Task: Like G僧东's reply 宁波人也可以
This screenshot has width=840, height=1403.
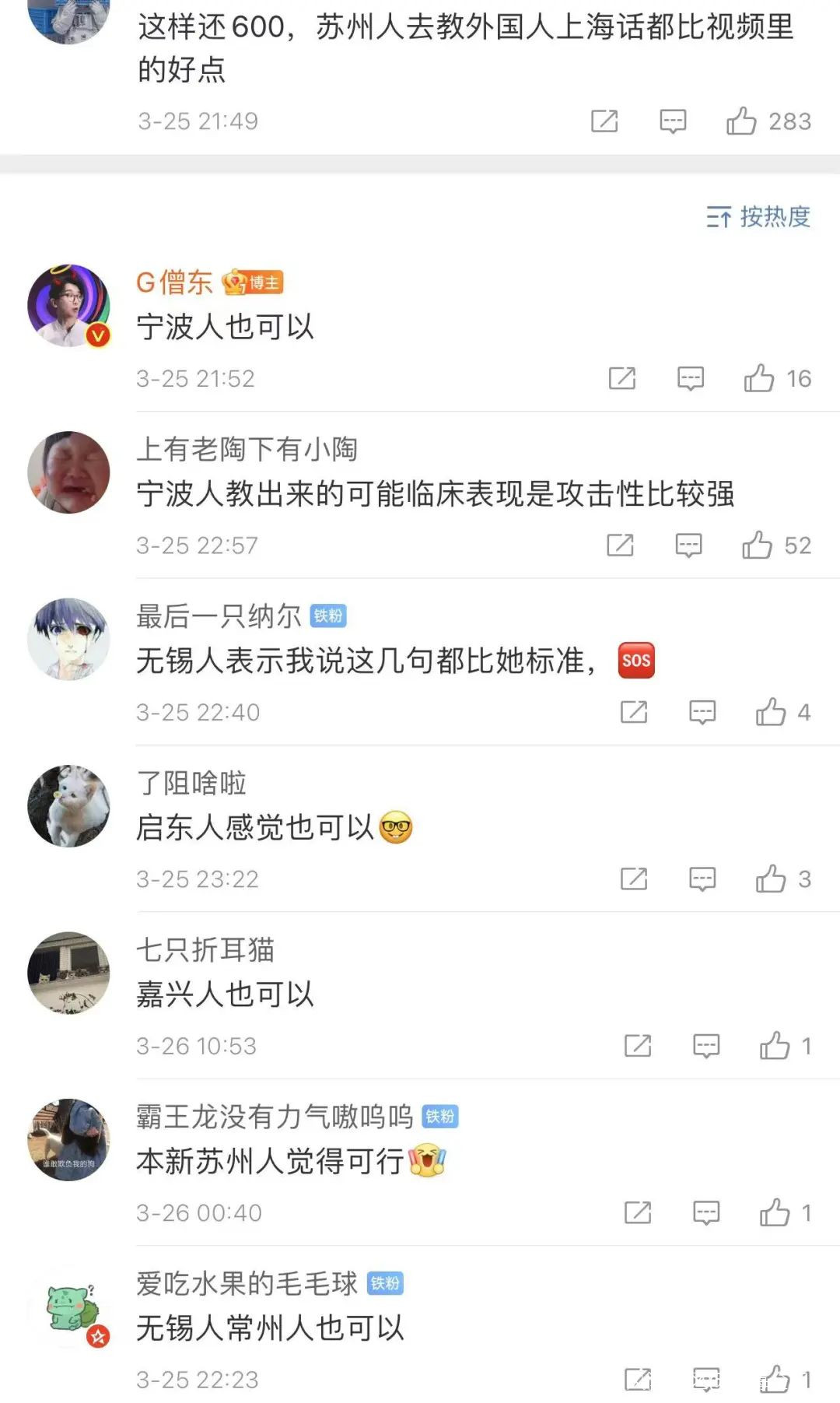Action: 759,379
